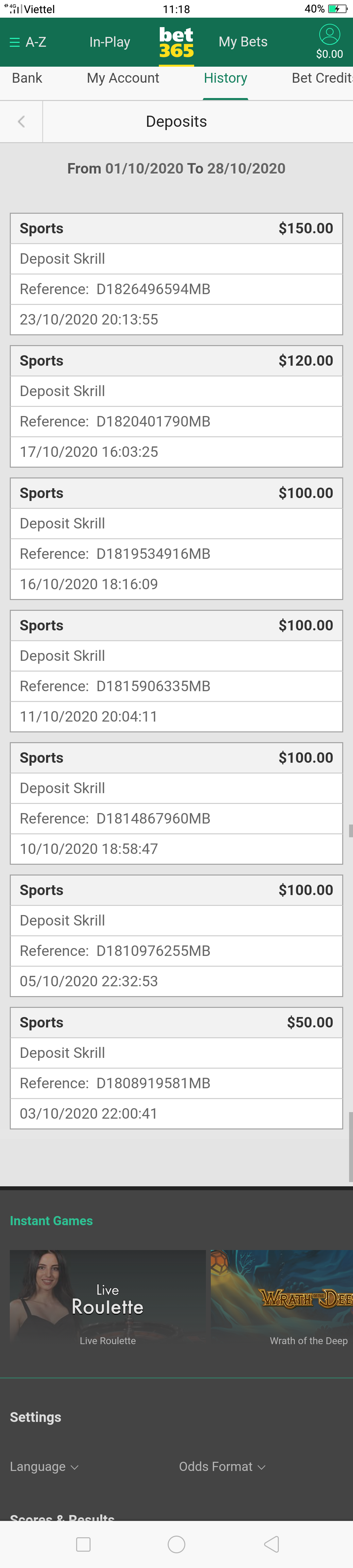Tap the bet365 logo
353x1568 pixels.
pyautogui.click(x=176, y=42)
